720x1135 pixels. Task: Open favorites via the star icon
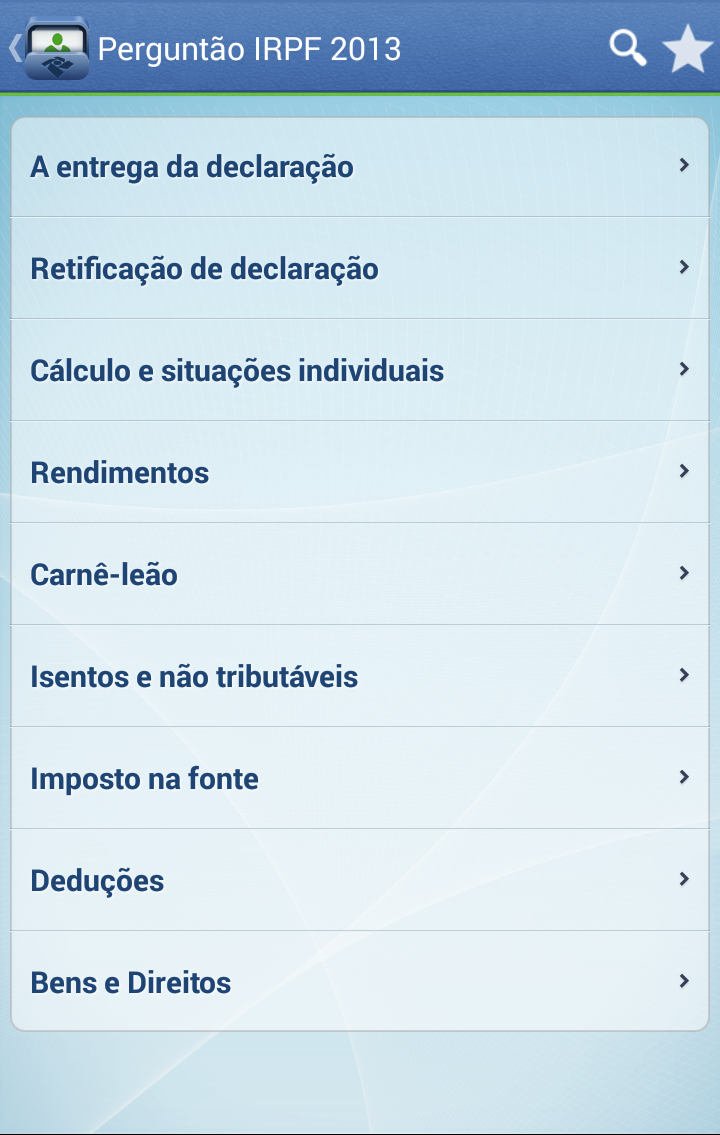click(688, 49)
